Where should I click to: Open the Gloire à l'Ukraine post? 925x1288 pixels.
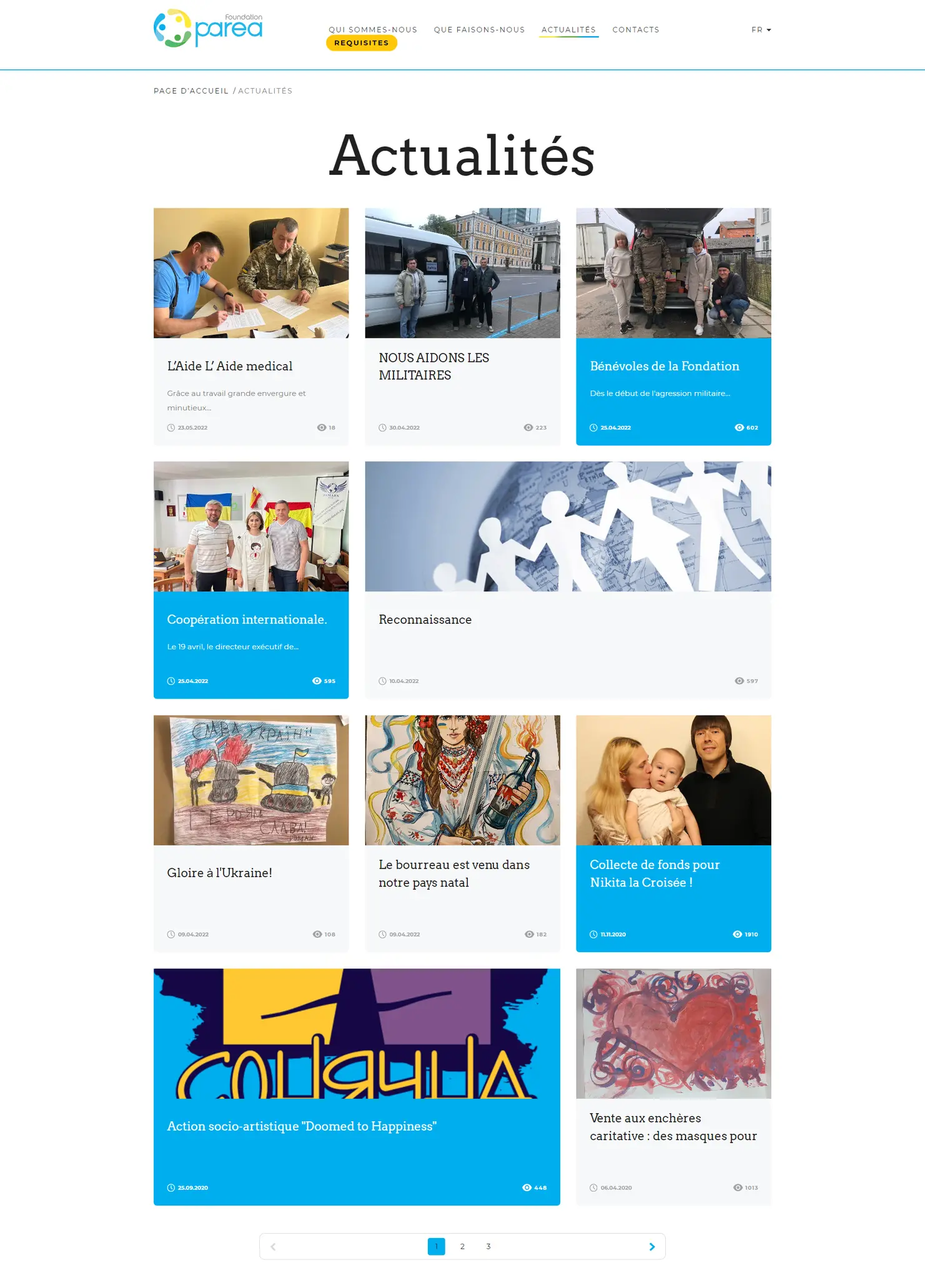tap(219, 873)
